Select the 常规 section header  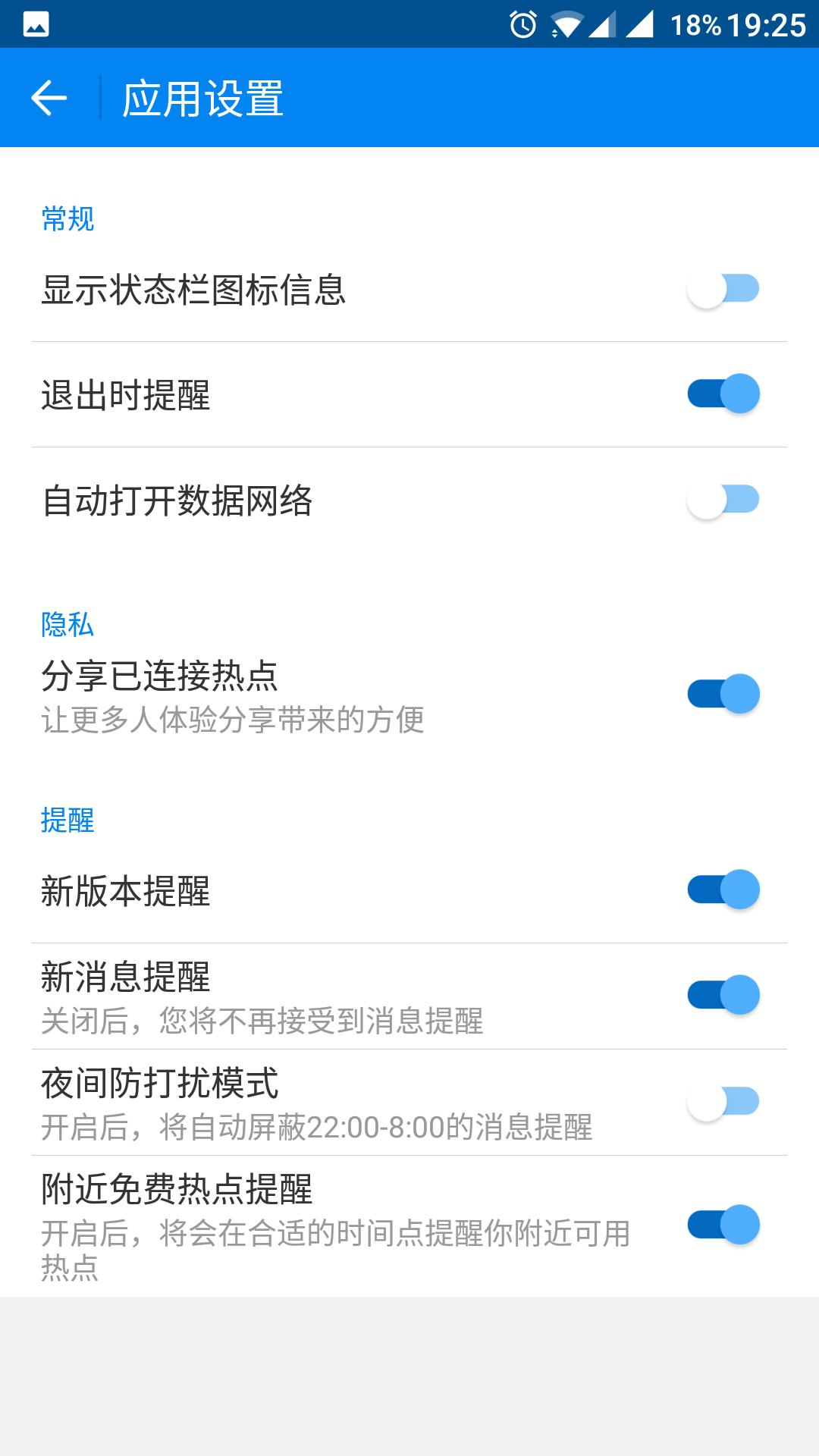pos(67,220)
